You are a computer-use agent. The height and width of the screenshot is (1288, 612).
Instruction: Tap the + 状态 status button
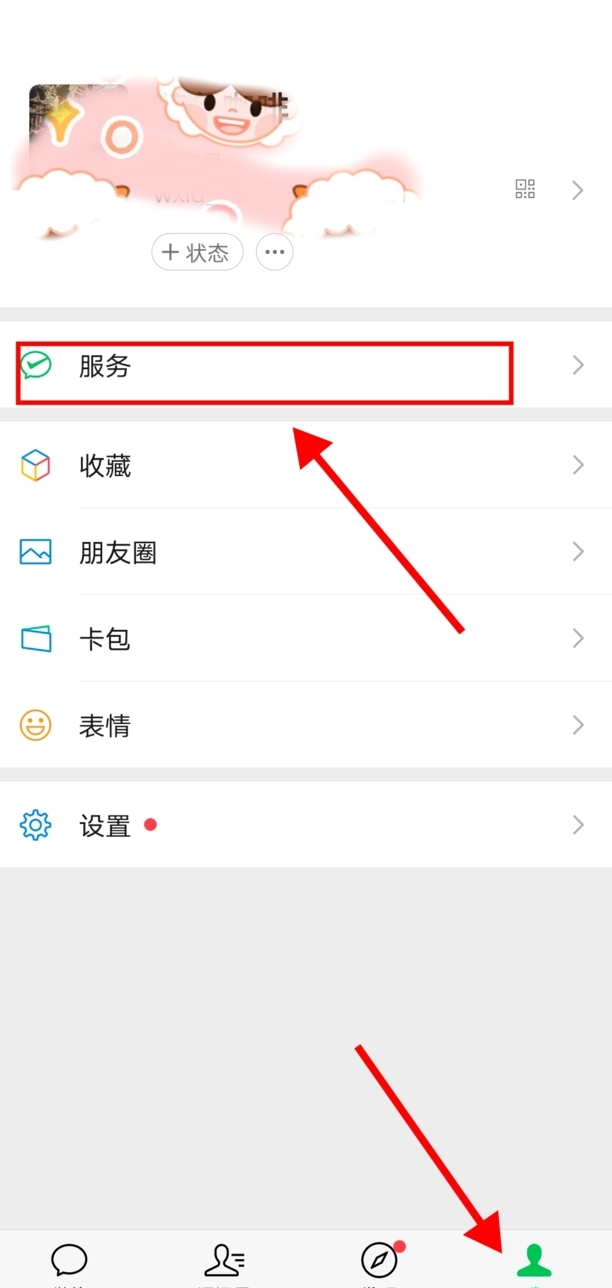(197, 253)
